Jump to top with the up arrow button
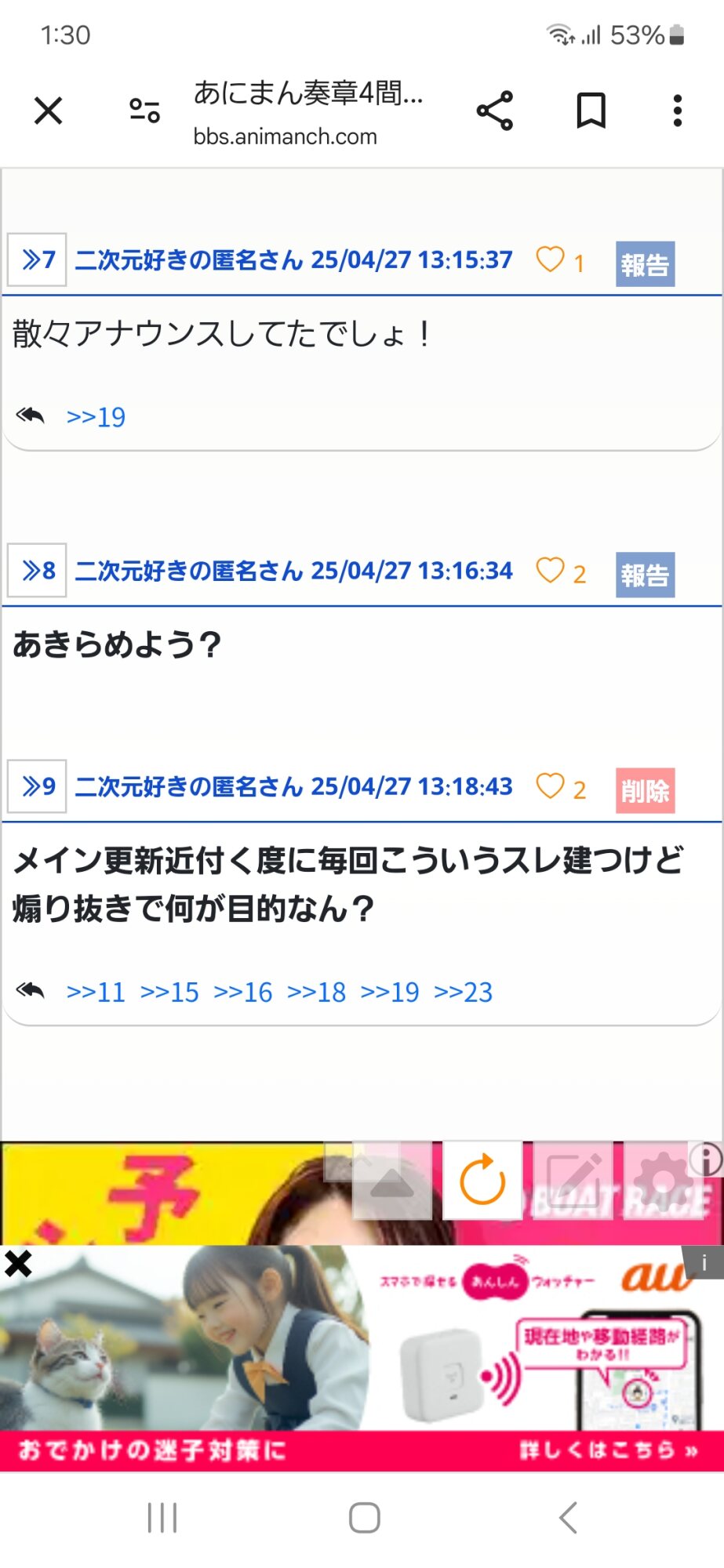This screenshot has width=724, height=1568. pos(392,1180)
